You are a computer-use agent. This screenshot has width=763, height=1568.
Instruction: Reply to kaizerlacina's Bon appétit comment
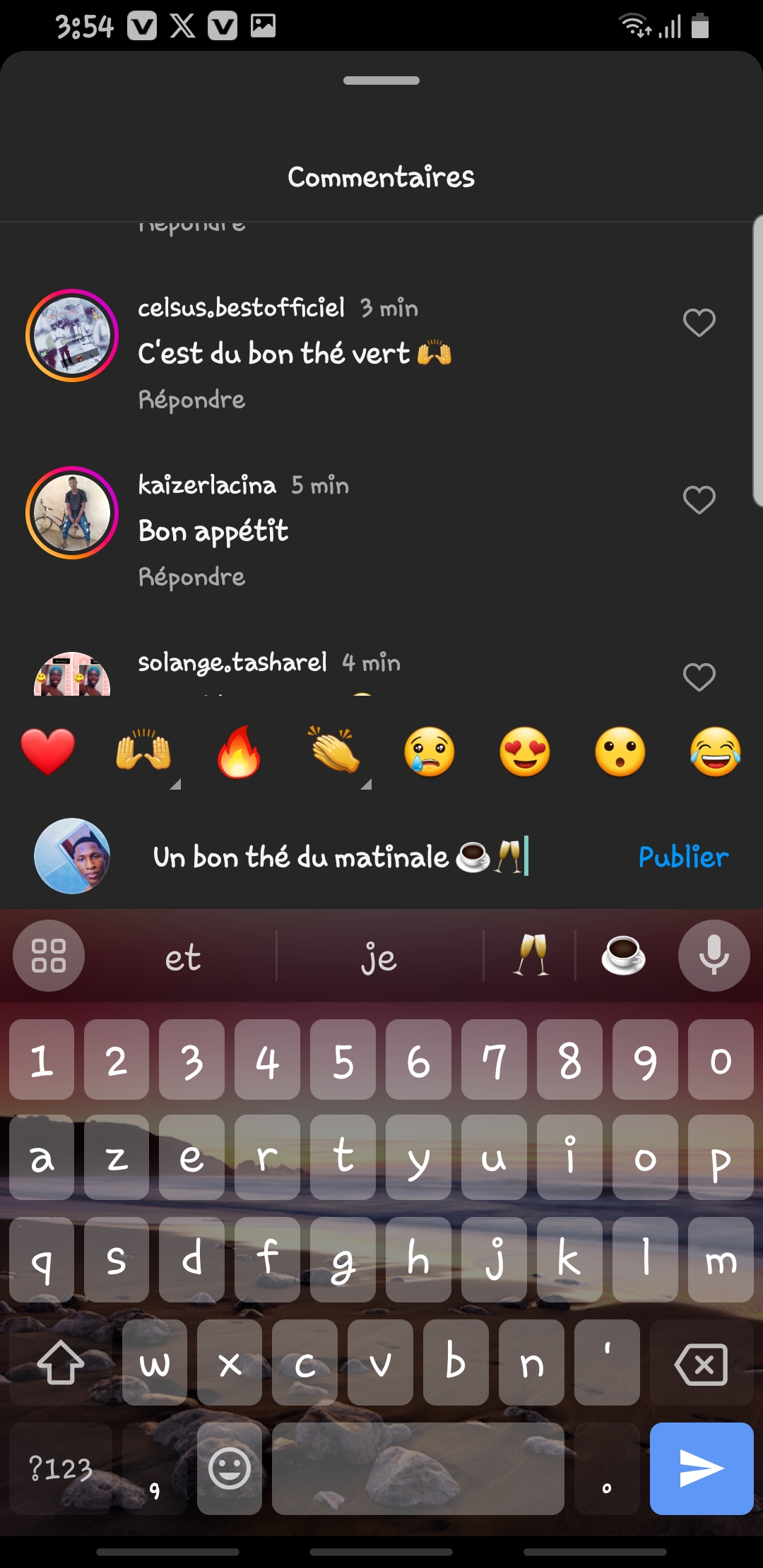click(191, 577)
